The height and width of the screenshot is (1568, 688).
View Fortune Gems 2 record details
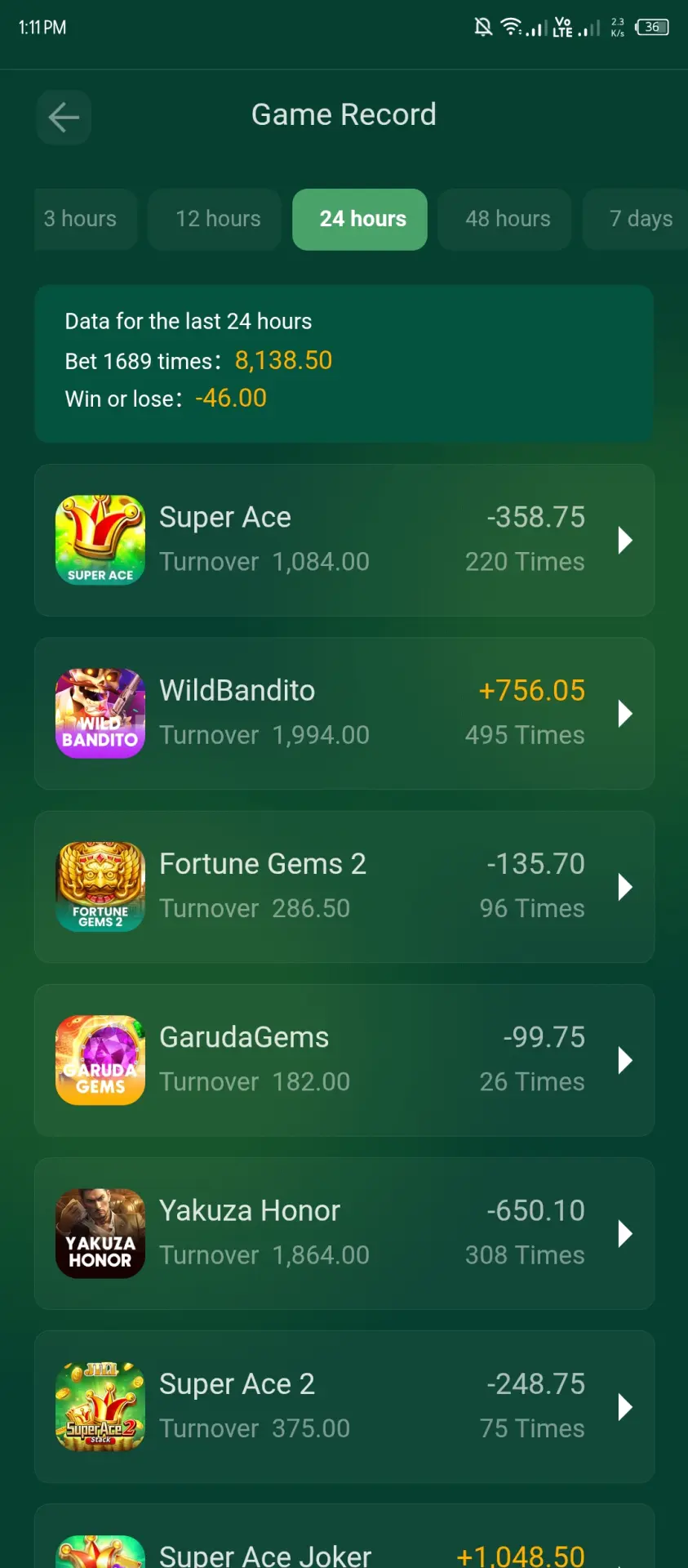344,887
